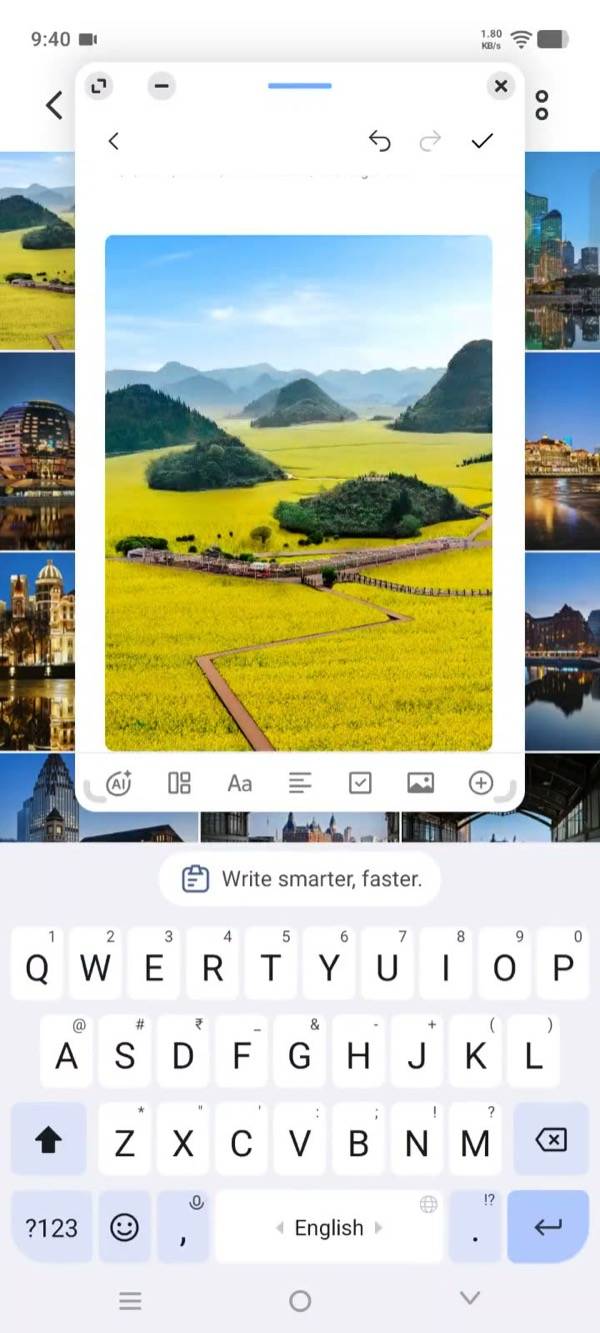Go back from the note editor
The image size is (600, 1333).
[x=113, y=141]
